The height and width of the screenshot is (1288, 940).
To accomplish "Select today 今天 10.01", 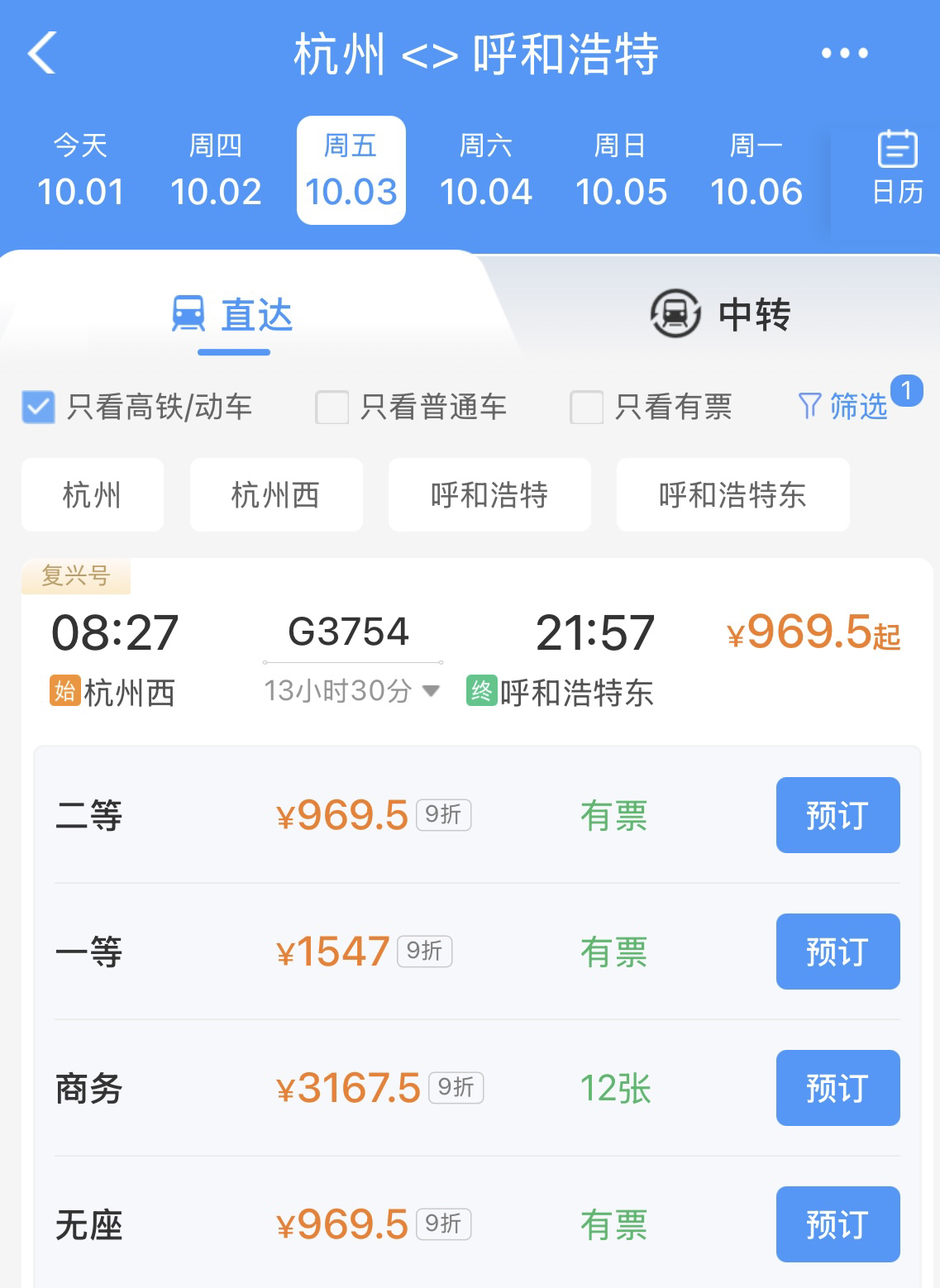I will point(80,170).
